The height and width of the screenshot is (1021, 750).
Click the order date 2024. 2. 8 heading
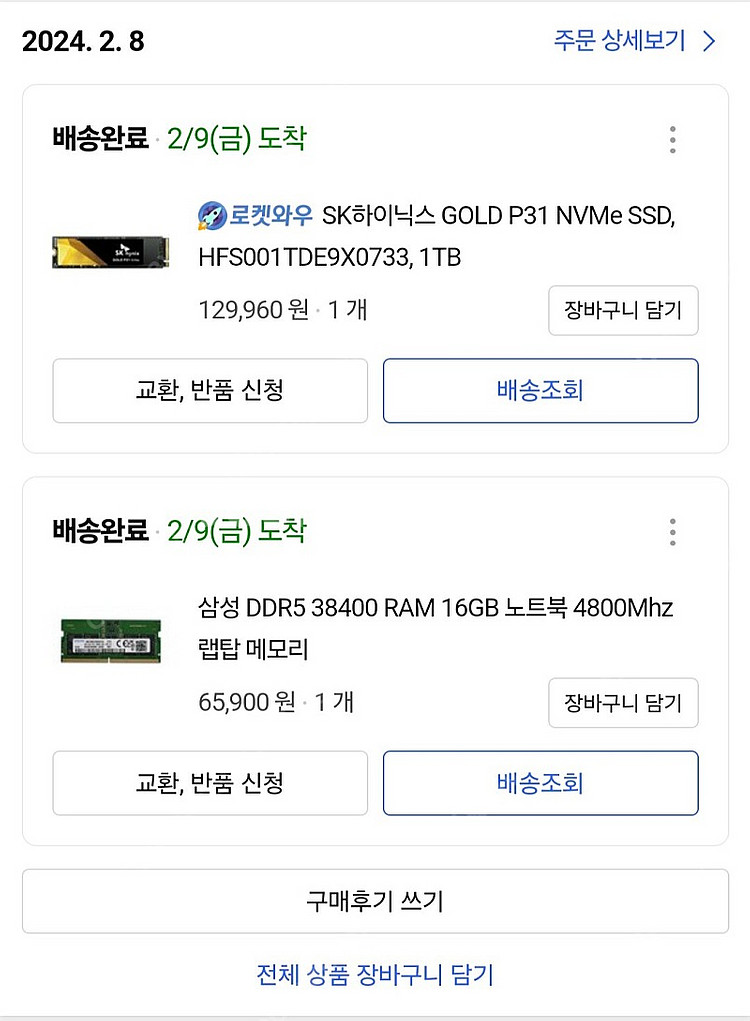click(x=85, y=42)
